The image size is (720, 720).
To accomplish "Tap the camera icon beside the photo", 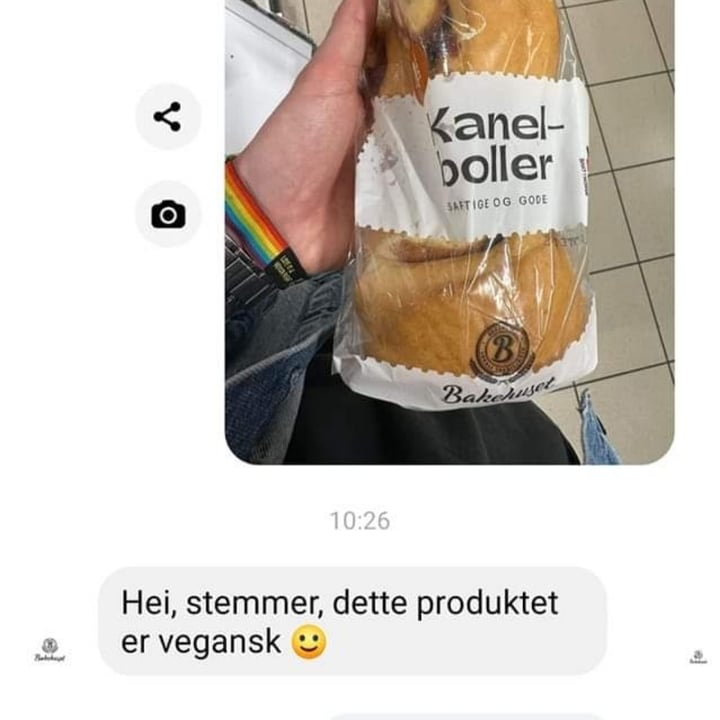I will click(167, 214).
